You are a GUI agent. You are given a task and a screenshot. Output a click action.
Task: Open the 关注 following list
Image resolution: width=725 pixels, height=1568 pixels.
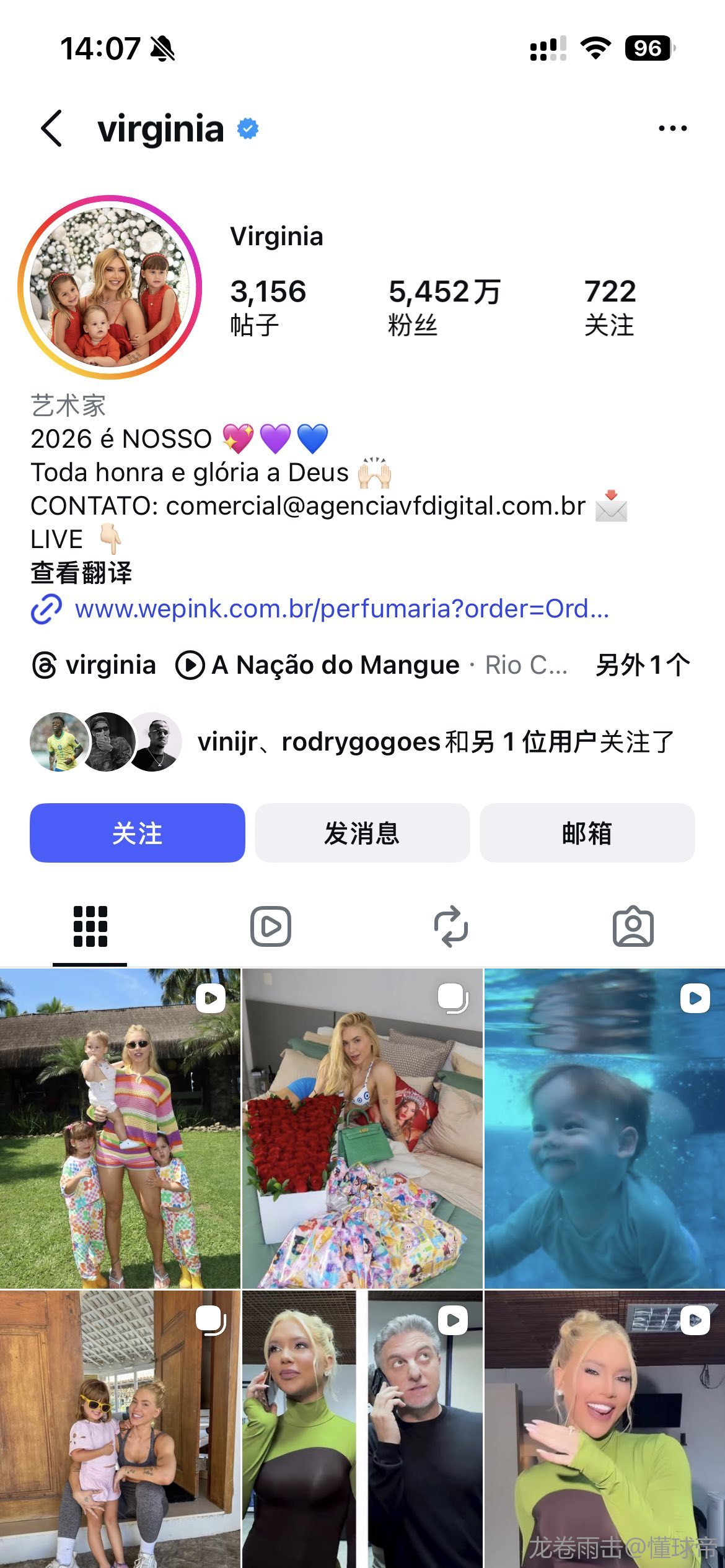tap(610, 307)
